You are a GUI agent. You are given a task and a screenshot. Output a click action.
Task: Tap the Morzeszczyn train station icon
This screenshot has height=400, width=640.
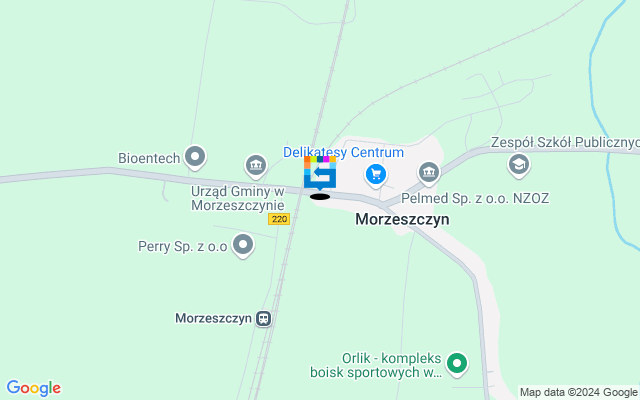click(x=264, y=318)
